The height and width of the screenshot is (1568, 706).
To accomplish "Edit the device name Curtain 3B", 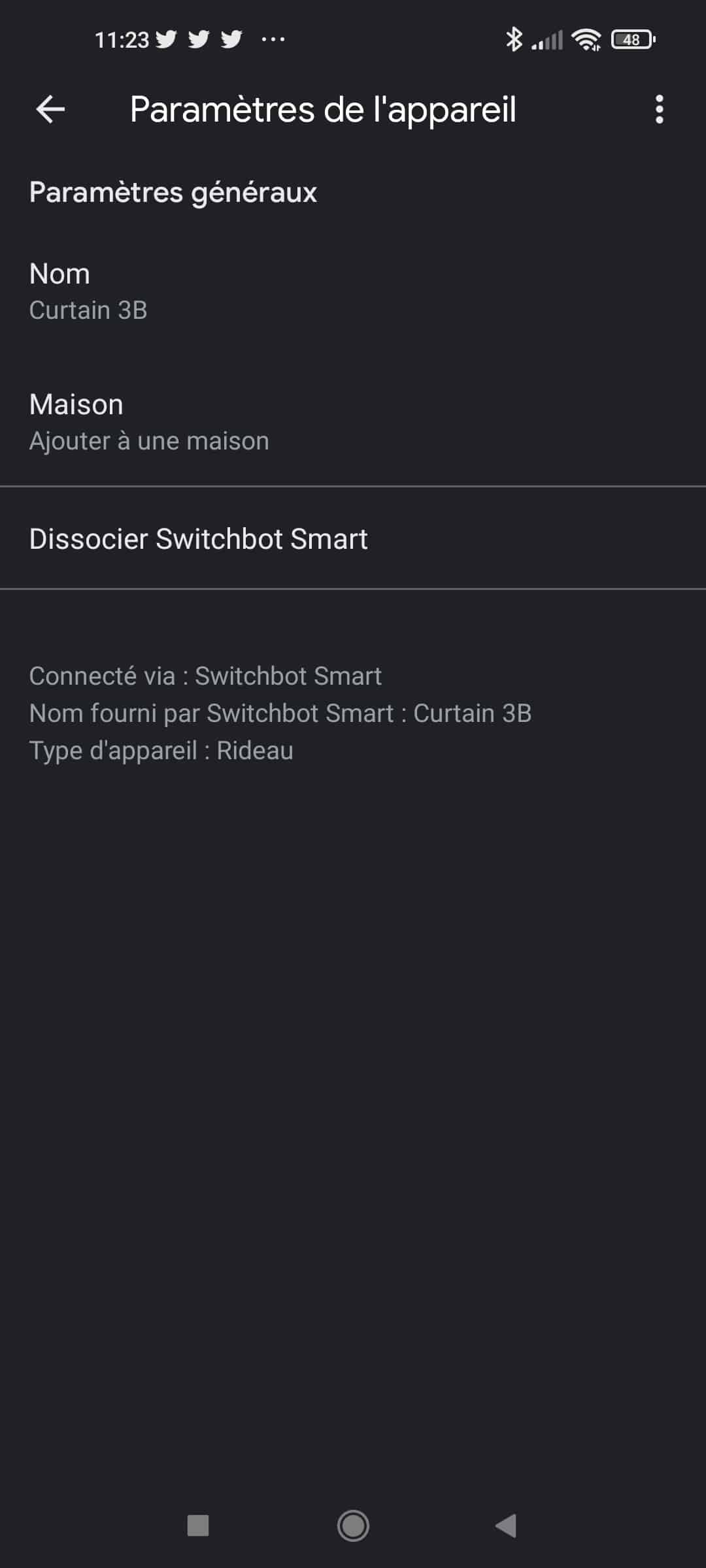I will tap(353, 291).
